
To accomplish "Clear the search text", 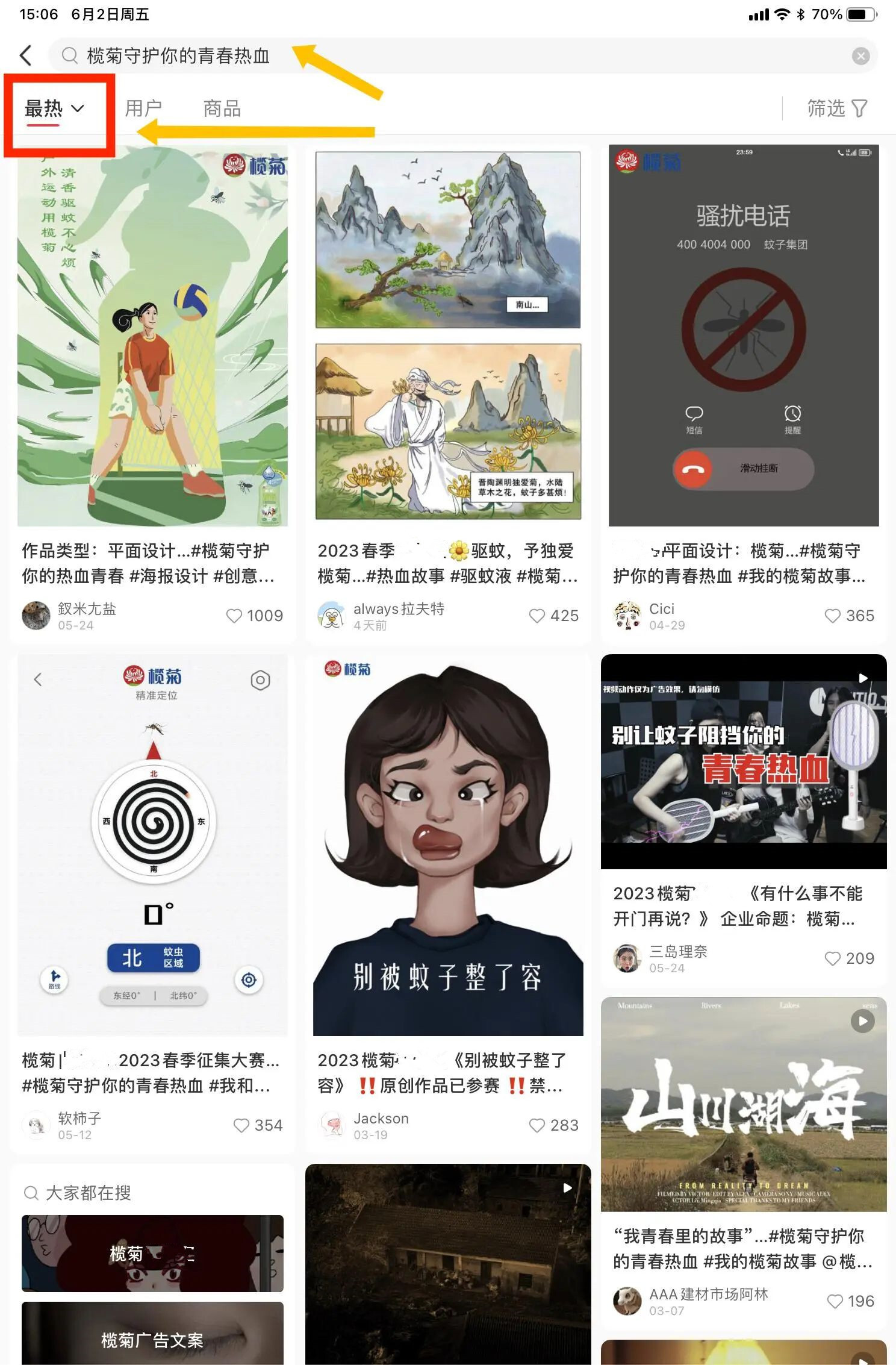I will 860,56.
